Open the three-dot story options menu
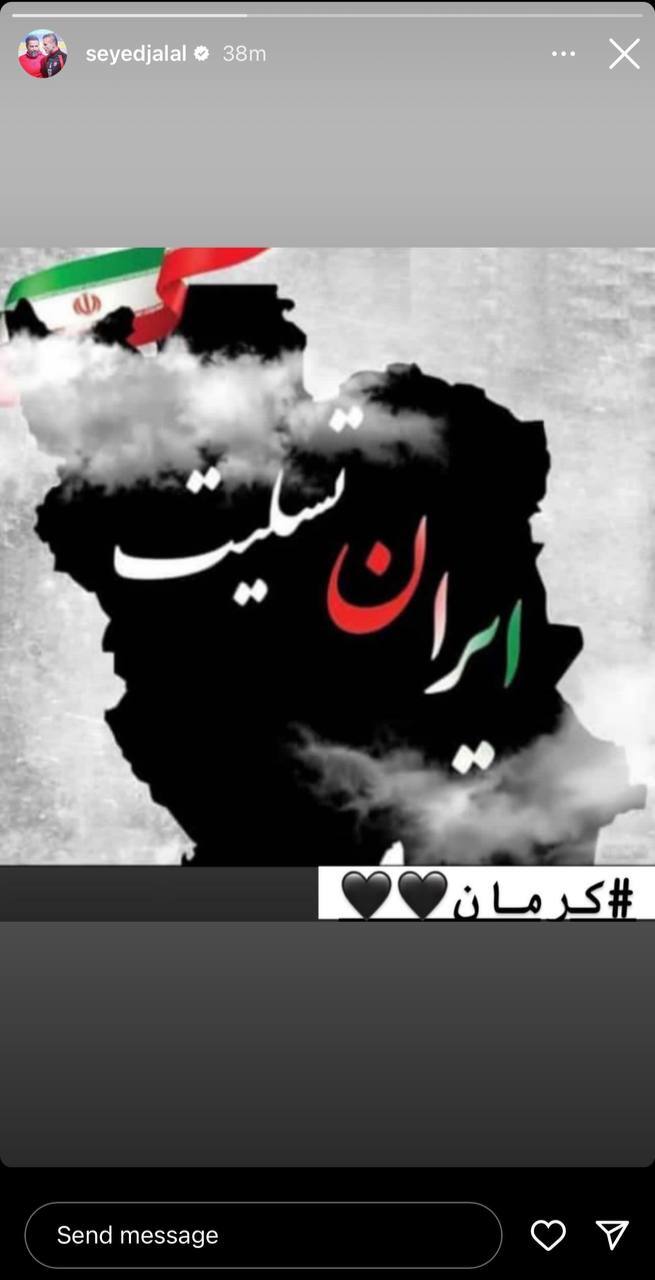Viewport: 655px width, 1280px height. (x=564, y=54)
